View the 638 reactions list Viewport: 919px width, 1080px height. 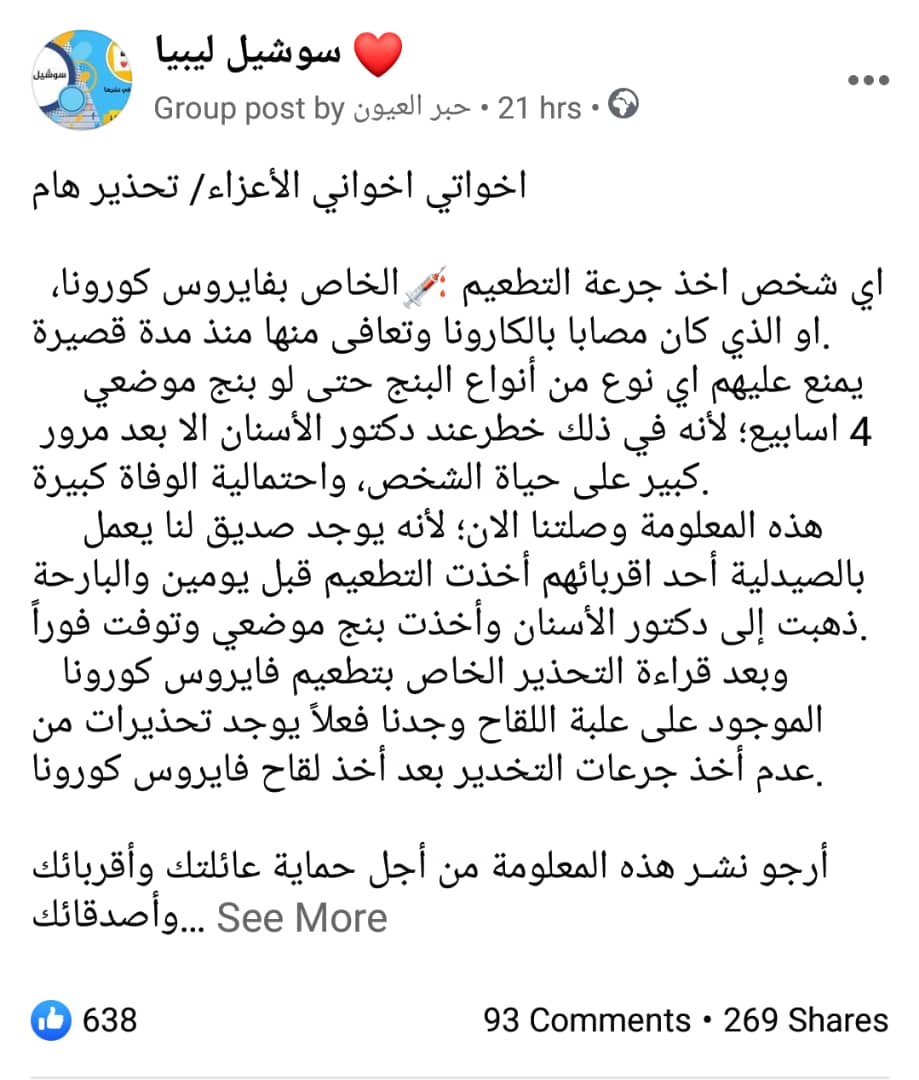[86, 1020]
